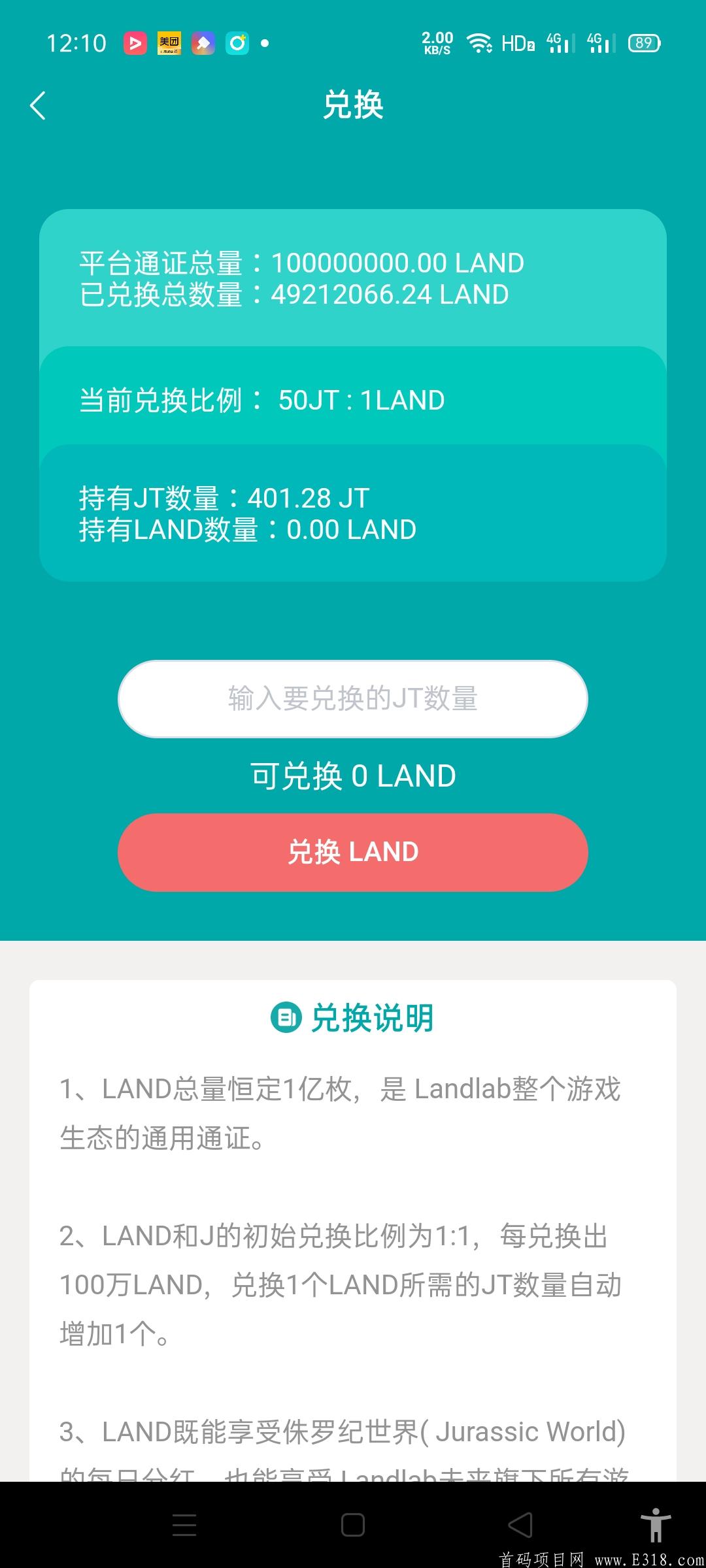Tap the purple brush icon in status bar
Image resolution: width=706 pixels, height=1568 pixels.
pos(204,42)
